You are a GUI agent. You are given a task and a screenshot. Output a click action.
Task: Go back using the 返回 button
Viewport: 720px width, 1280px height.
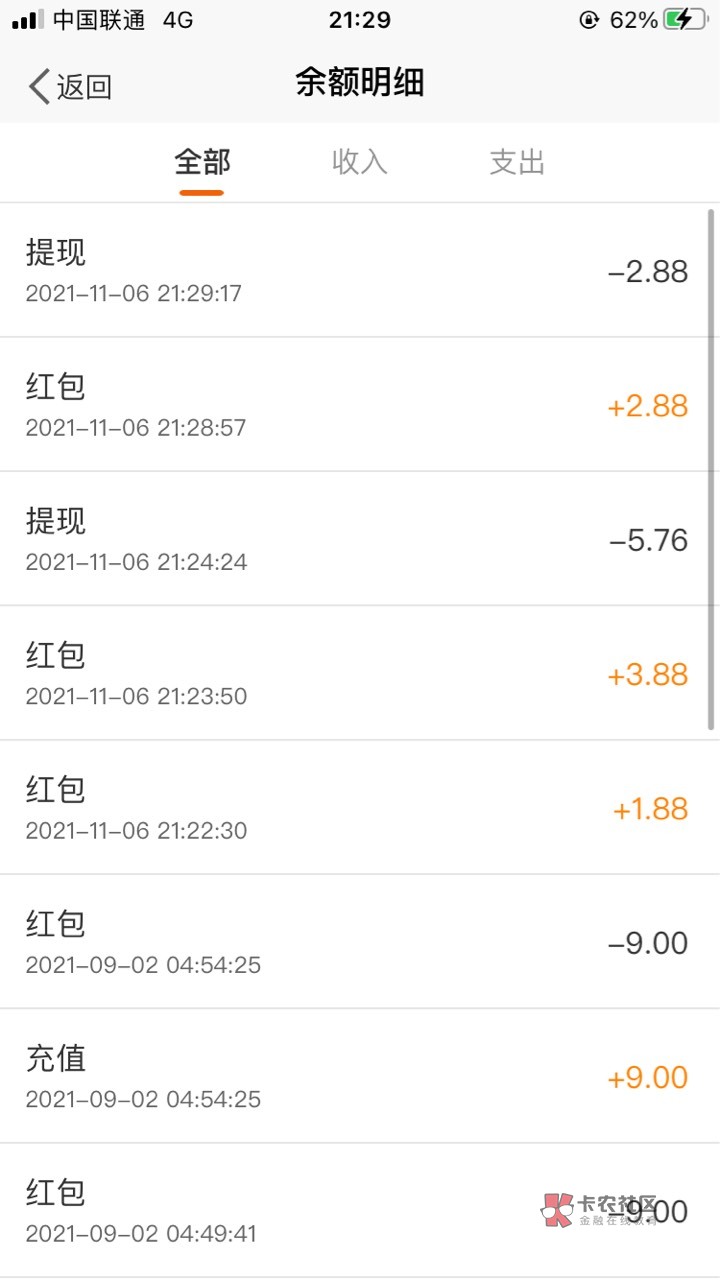click(70, 86)
